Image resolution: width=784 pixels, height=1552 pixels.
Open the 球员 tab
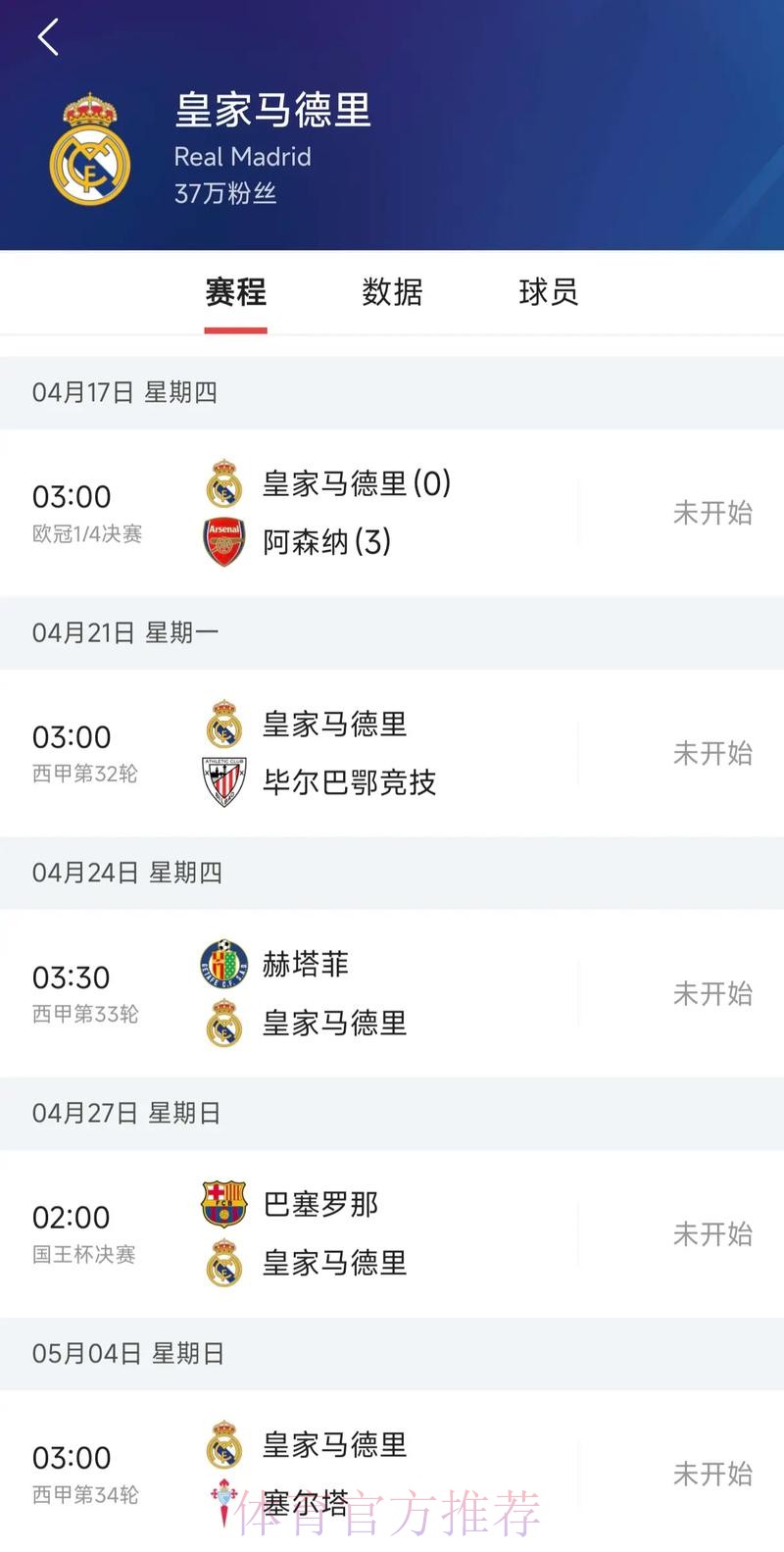click(549, 292)
